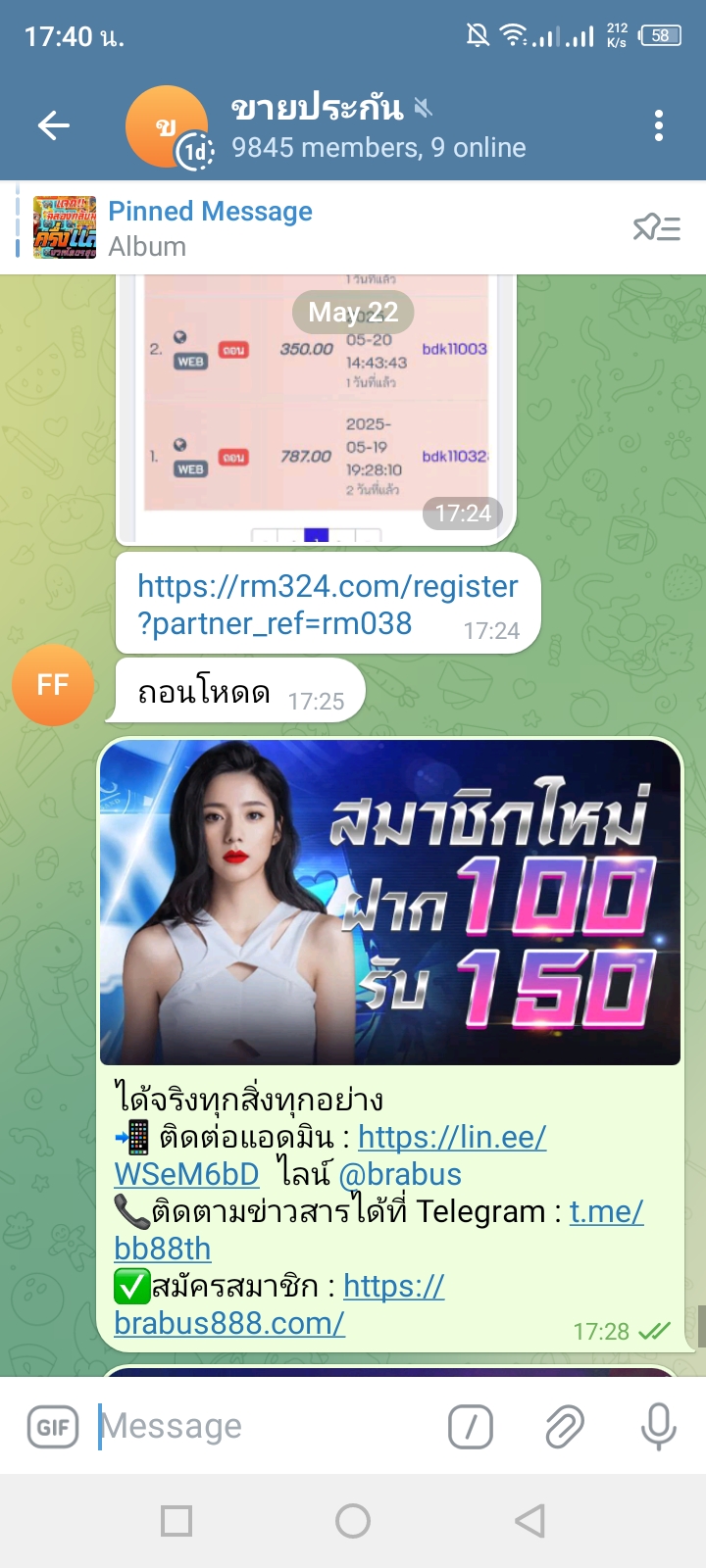Screen dimensions: 706x1568
Task: Go back using the header arrow
Action: point(53,125)
